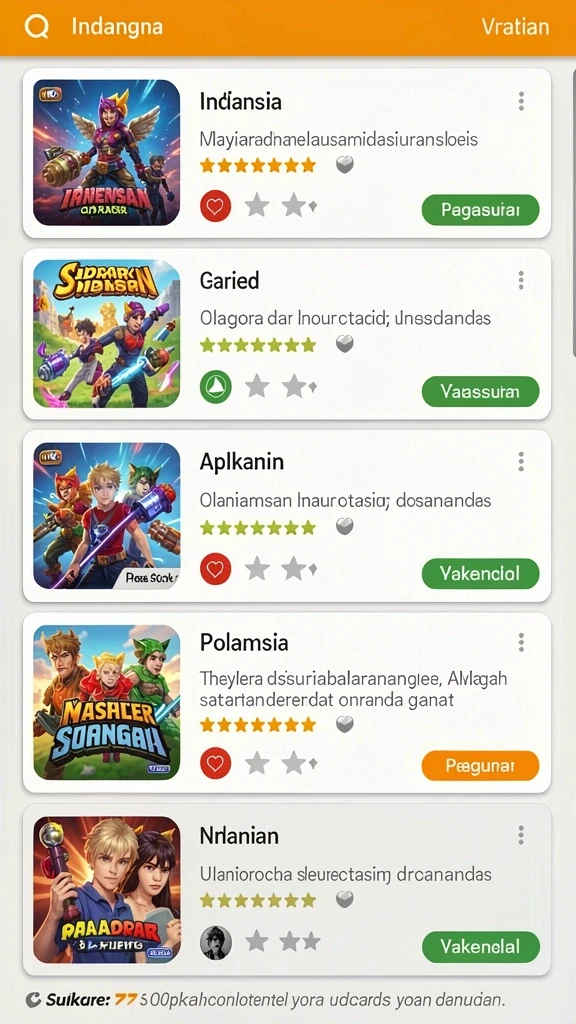This screenshot has height=1024, width=576.
Task: Open the Aplkanin game card
Action: pyautogui.click(x=287, y=516)
